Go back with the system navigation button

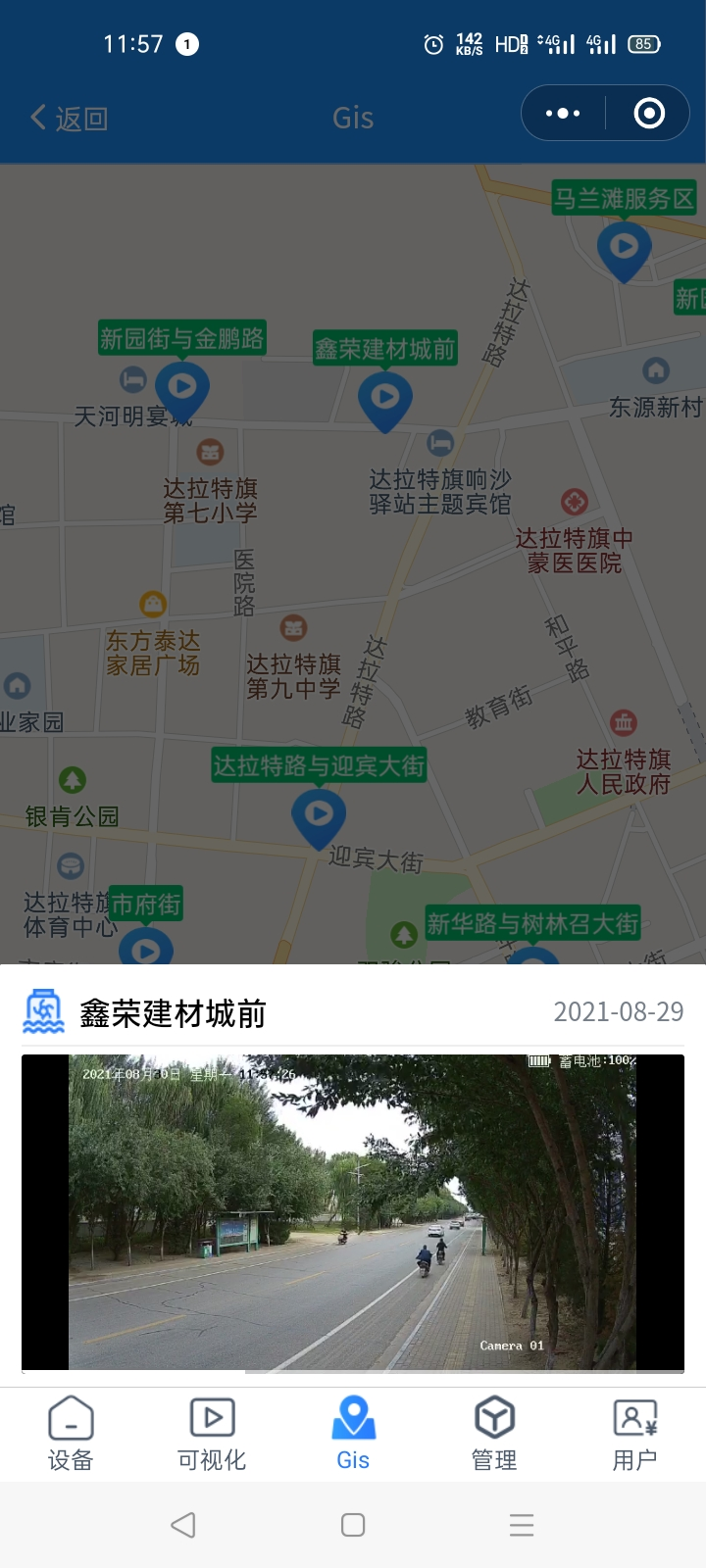point(183,1525)
